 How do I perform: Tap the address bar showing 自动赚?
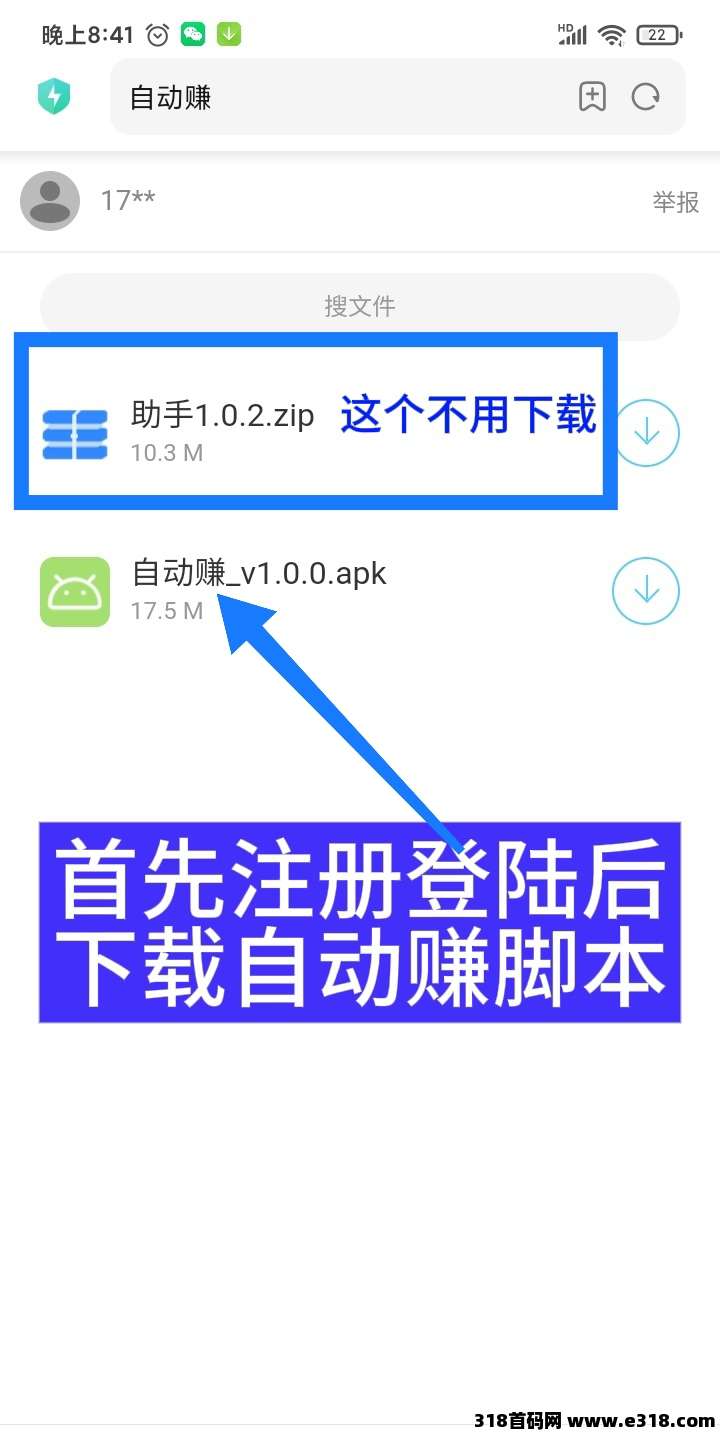tap(340, 97)
